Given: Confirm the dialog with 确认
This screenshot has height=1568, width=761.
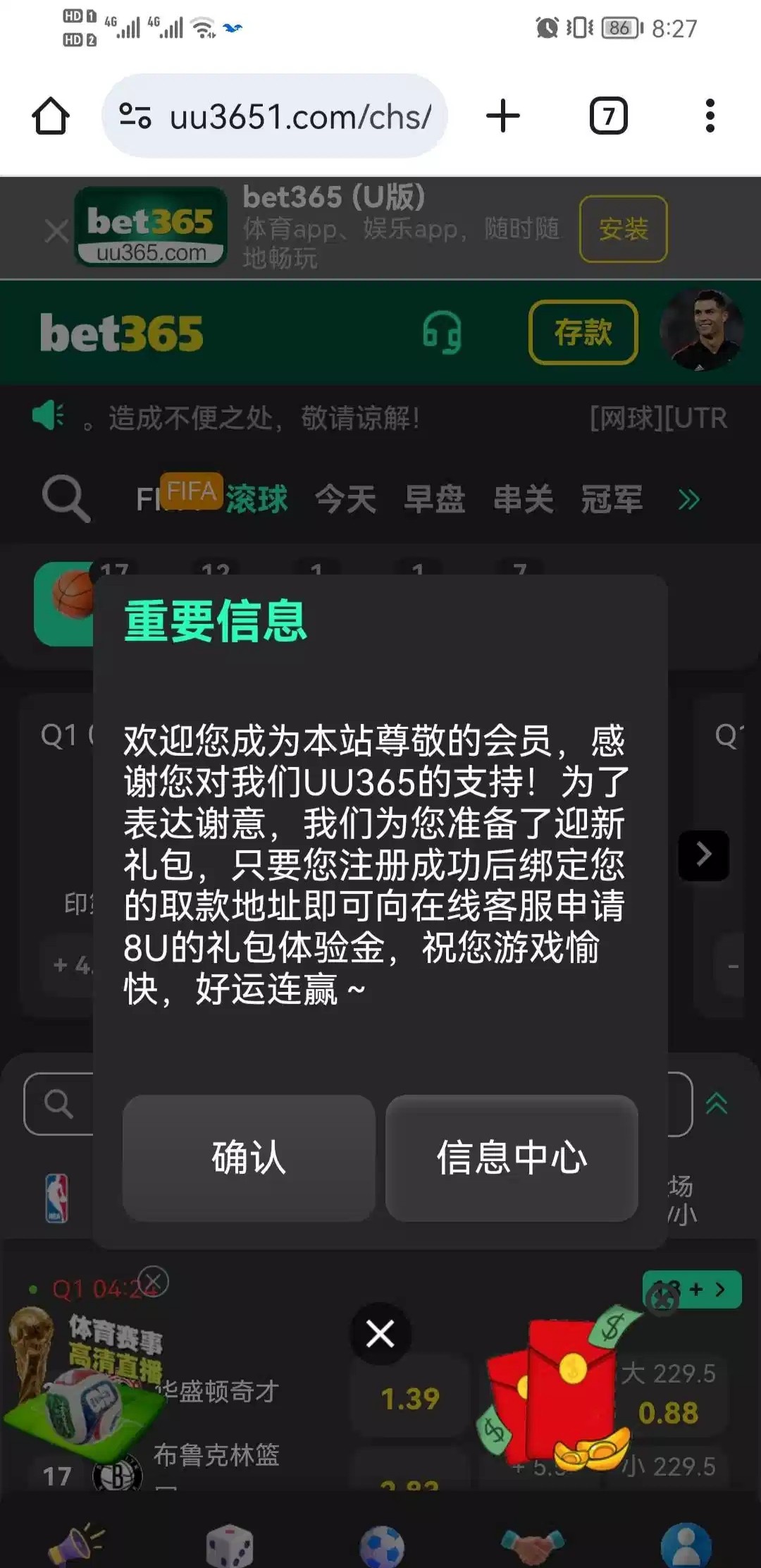Looking at the screenshot, I should [249, 1158].
